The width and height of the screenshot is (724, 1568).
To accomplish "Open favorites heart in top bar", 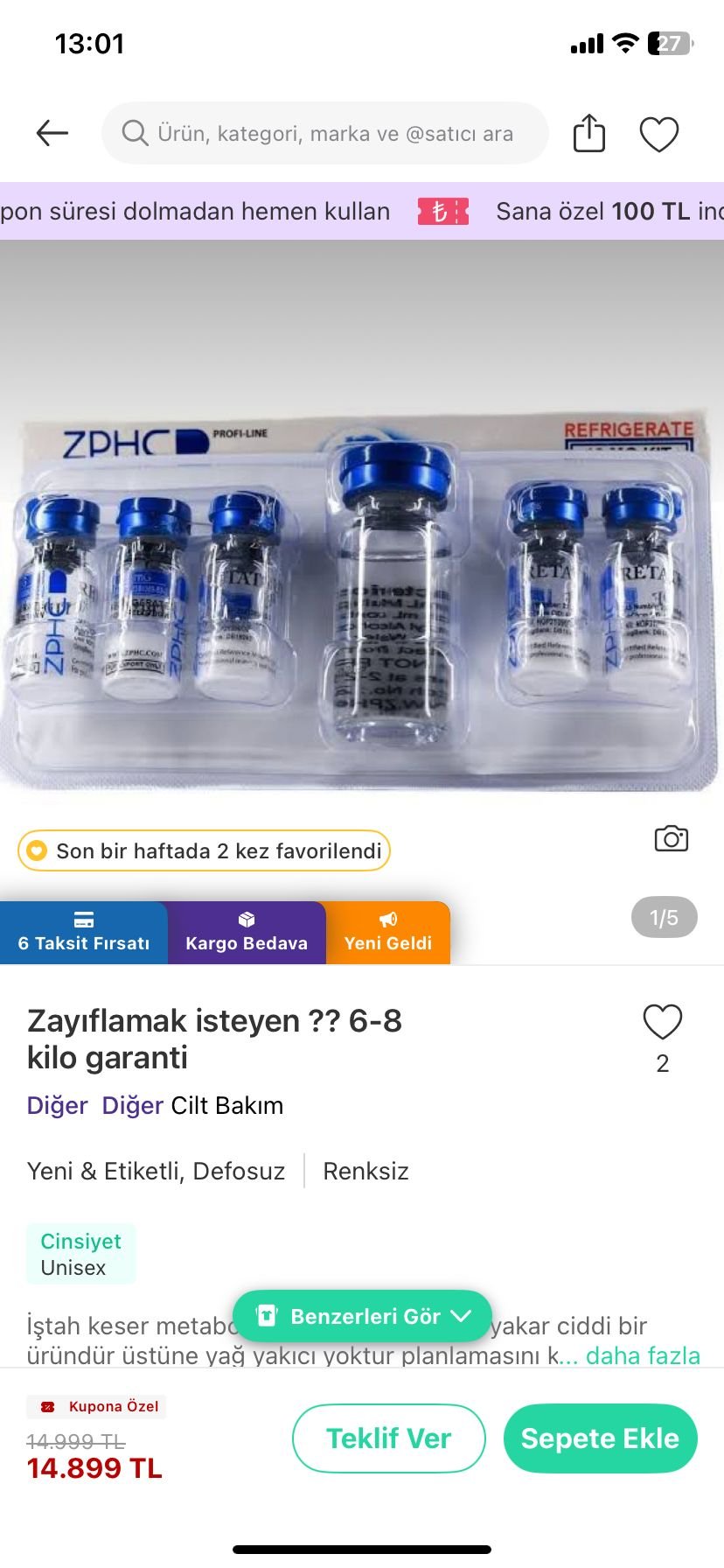I will [x=658, y=134].
